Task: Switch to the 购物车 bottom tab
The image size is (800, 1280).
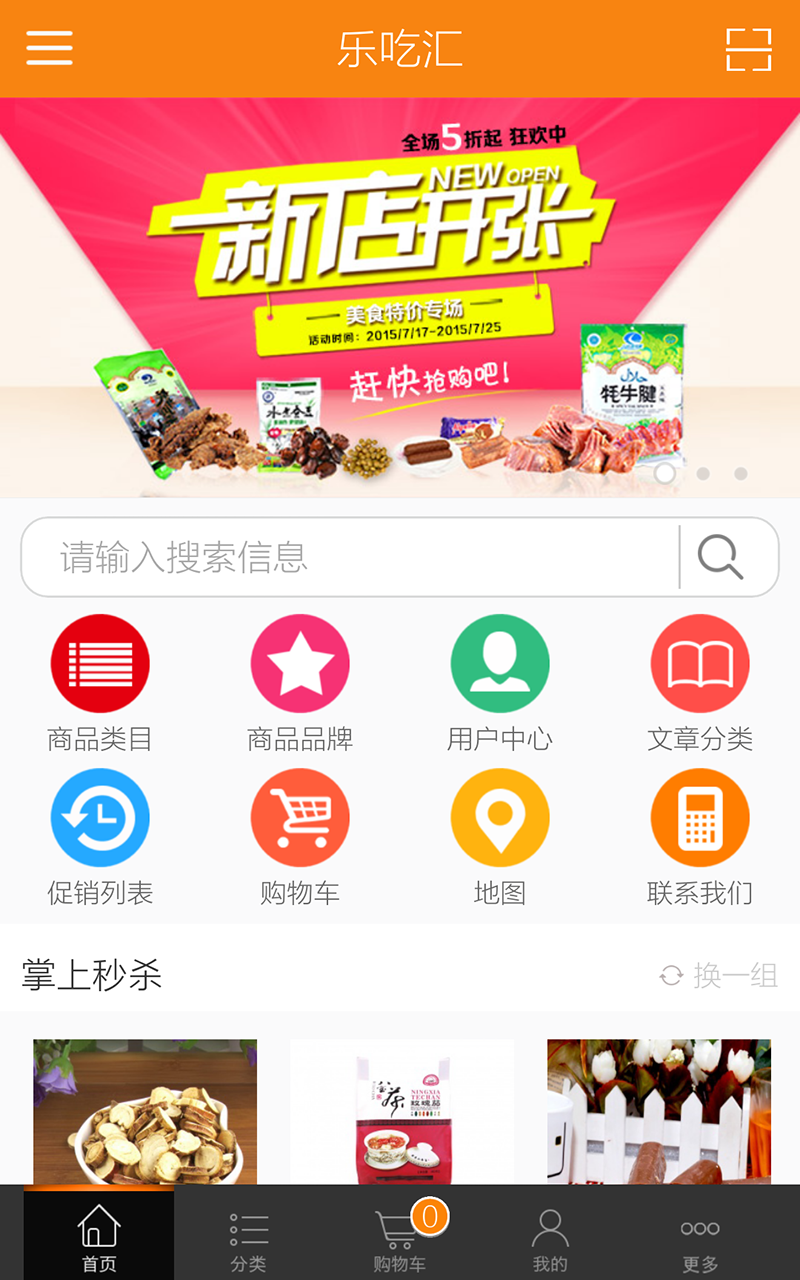Action: coord(400,1238)
